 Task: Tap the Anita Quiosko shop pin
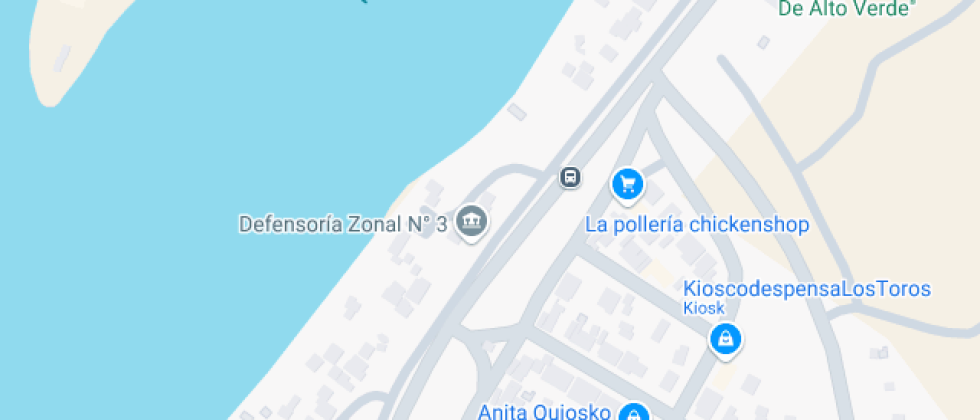(x=634, y=412)
